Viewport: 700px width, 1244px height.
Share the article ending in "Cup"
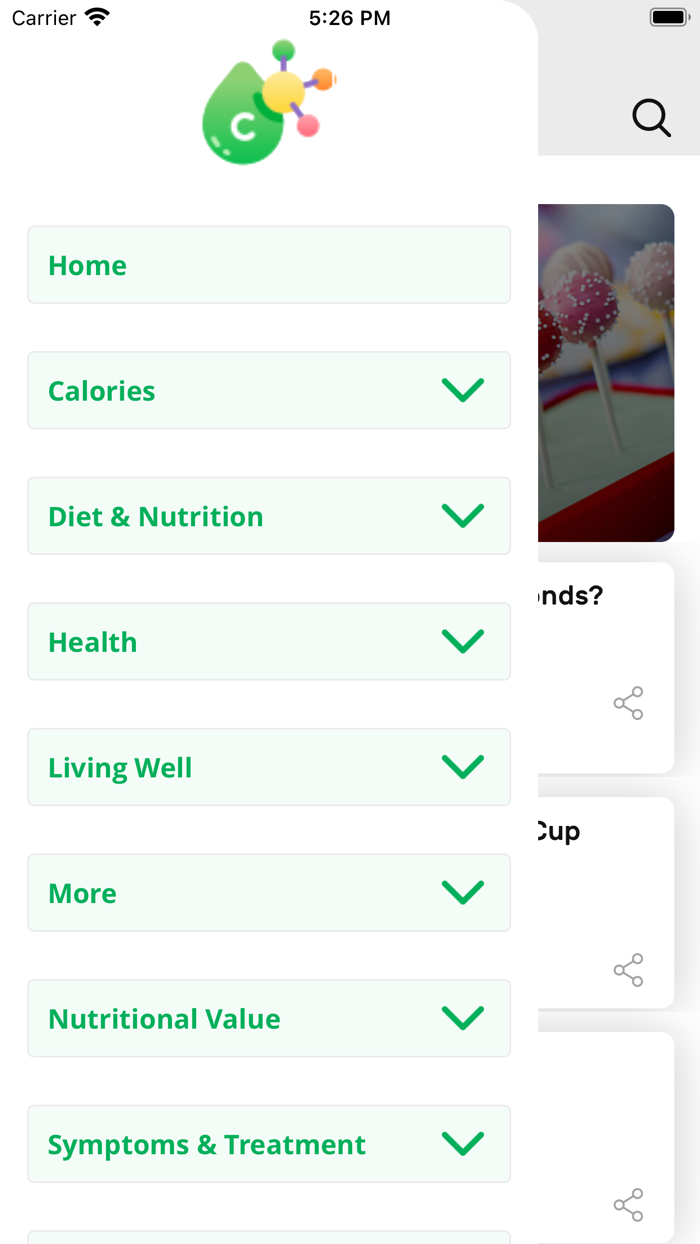628,970
